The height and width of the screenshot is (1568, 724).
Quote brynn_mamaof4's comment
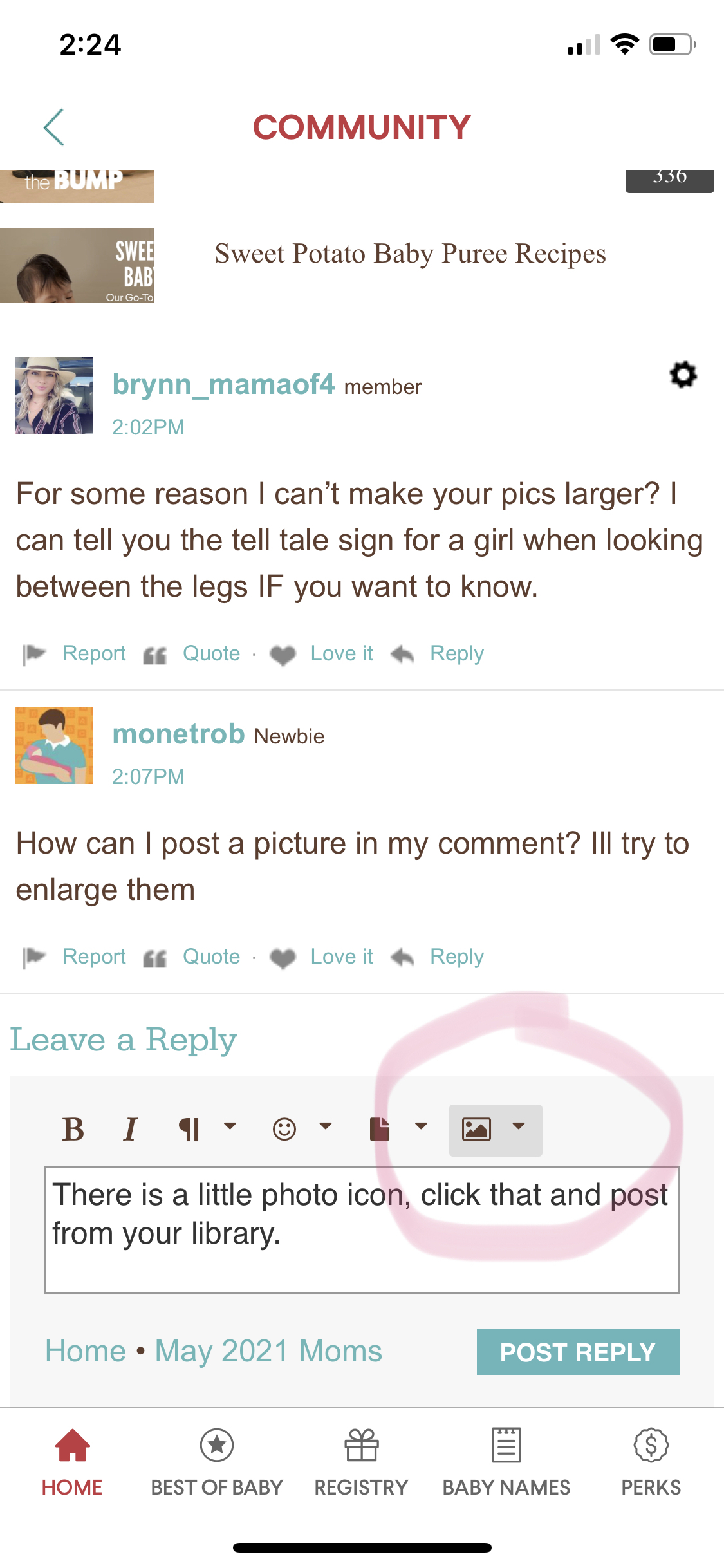pyautogui.click(x=210, y=653)
